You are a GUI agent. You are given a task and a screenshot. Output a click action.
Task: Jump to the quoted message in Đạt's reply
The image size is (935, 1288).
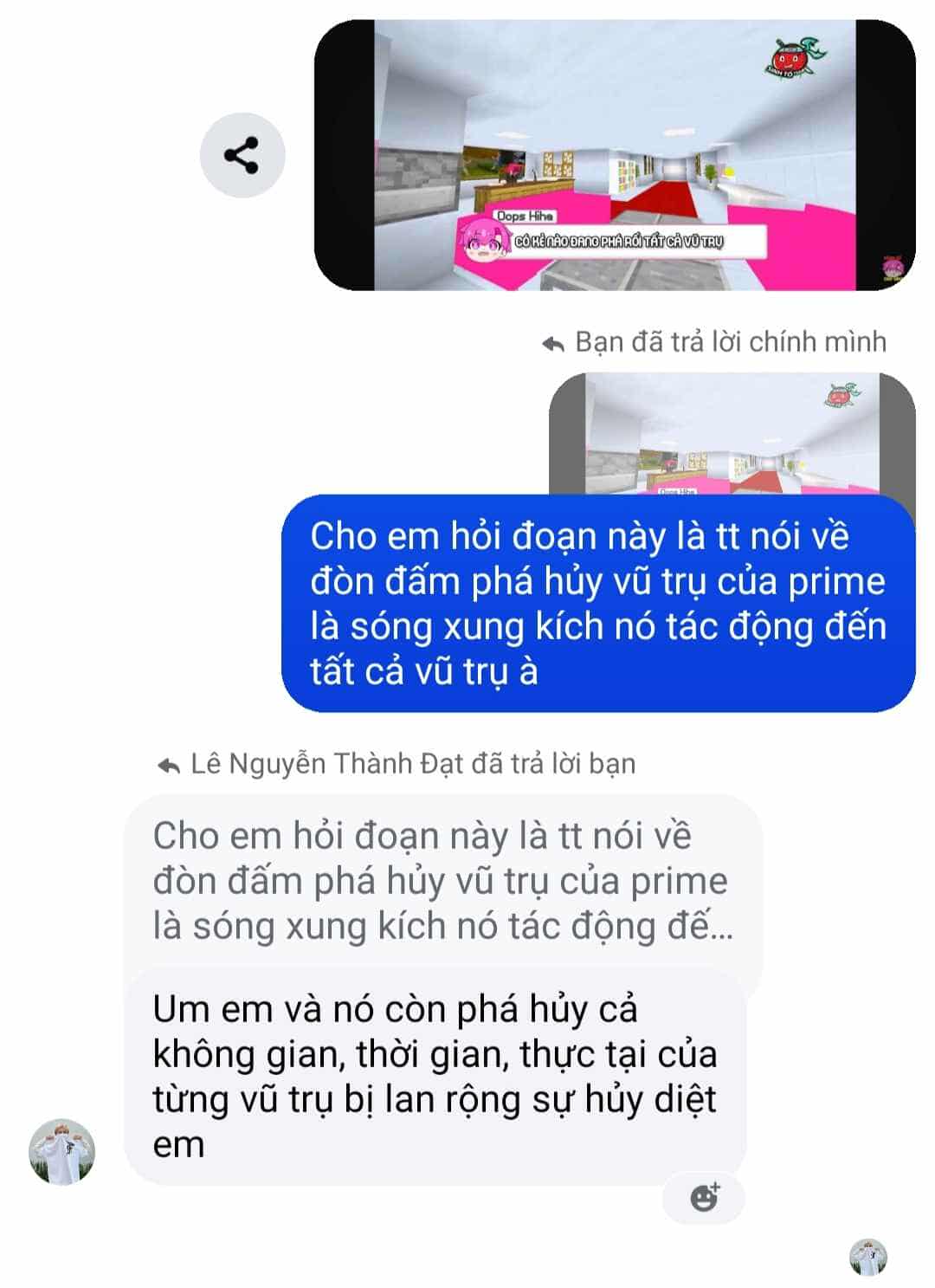click(x=442, y=881)
